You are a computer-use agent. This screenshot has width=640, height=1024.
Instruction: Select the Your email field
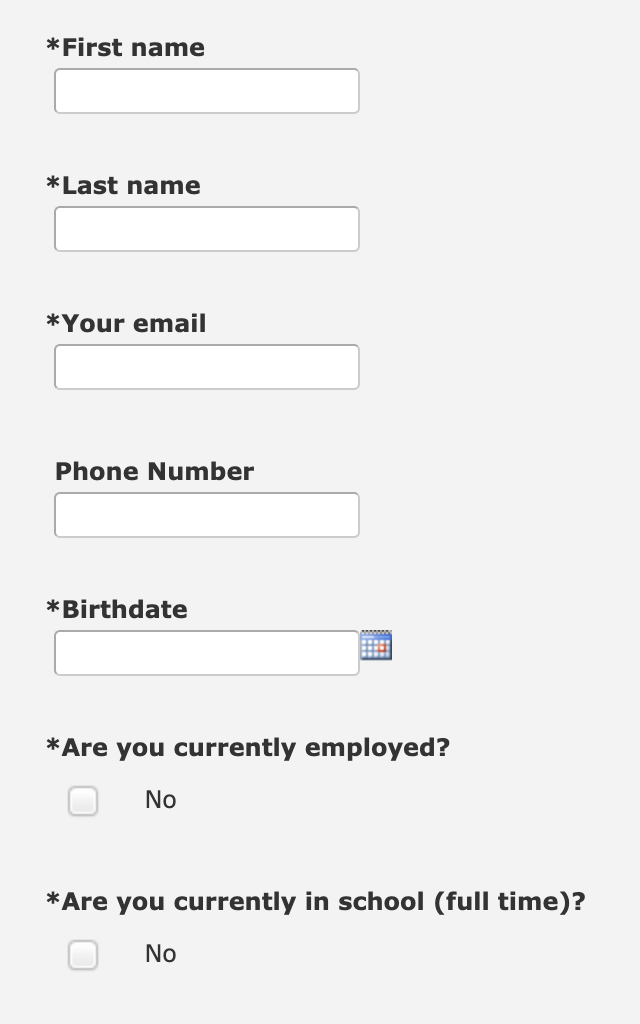click(206, 367)
